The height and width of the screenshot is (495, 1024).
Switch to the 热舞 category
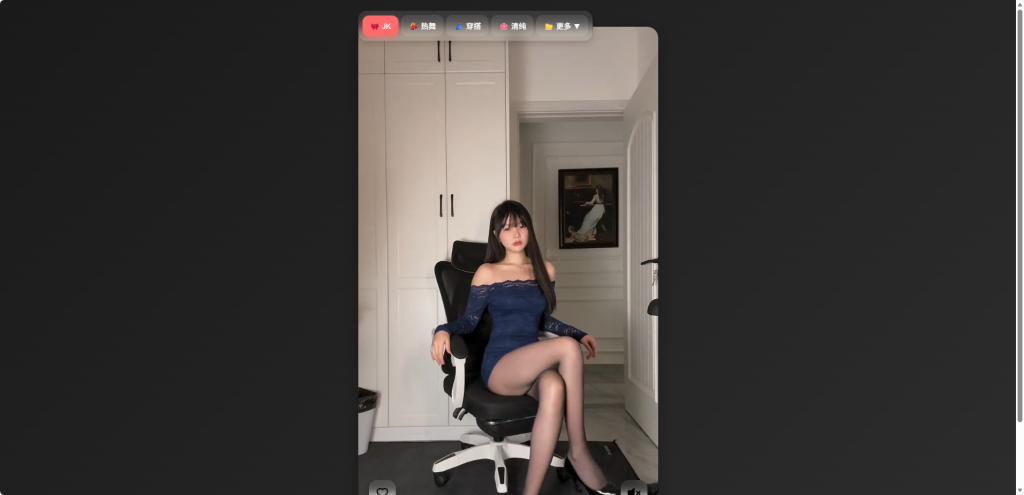coord(423,26)
